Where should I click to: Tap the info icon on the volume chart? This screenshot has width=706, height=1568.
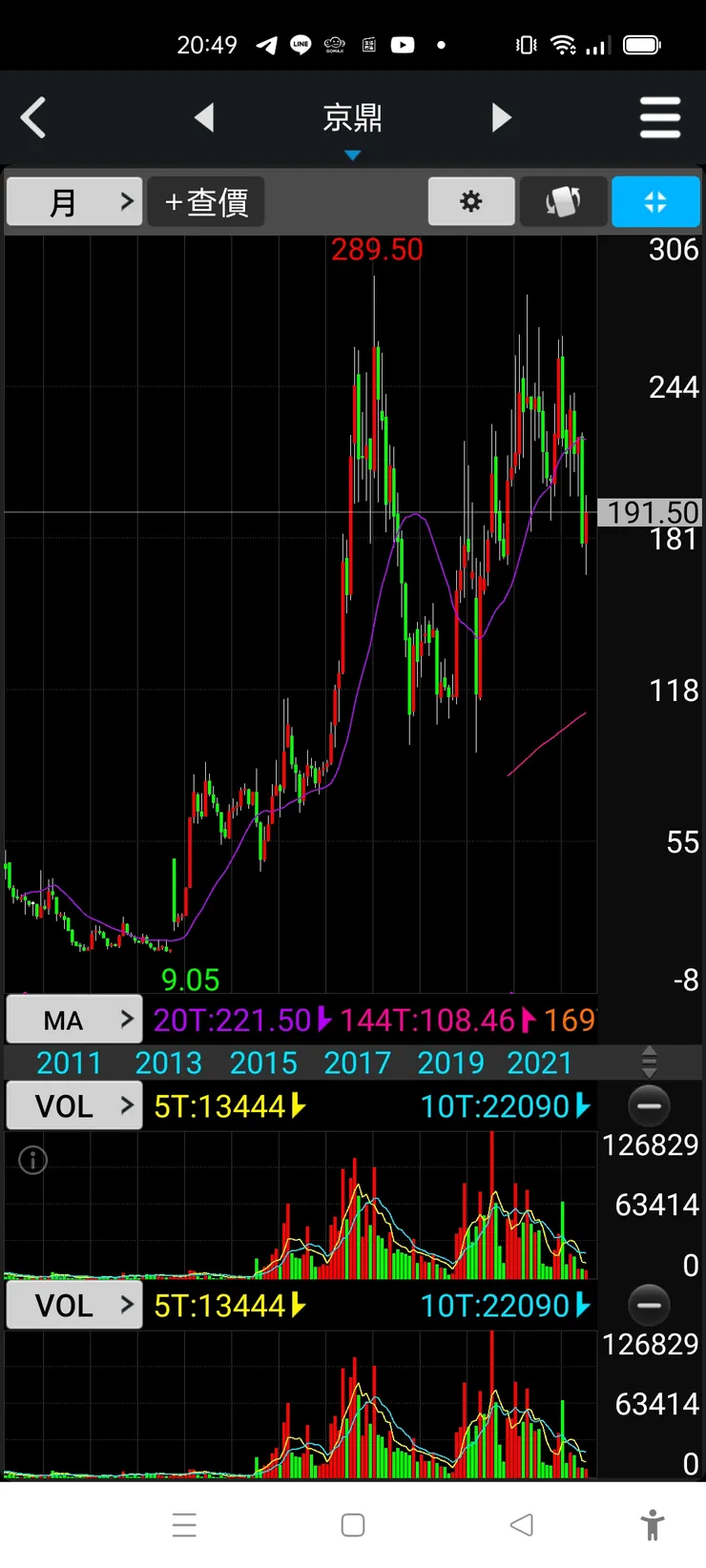33,1160
